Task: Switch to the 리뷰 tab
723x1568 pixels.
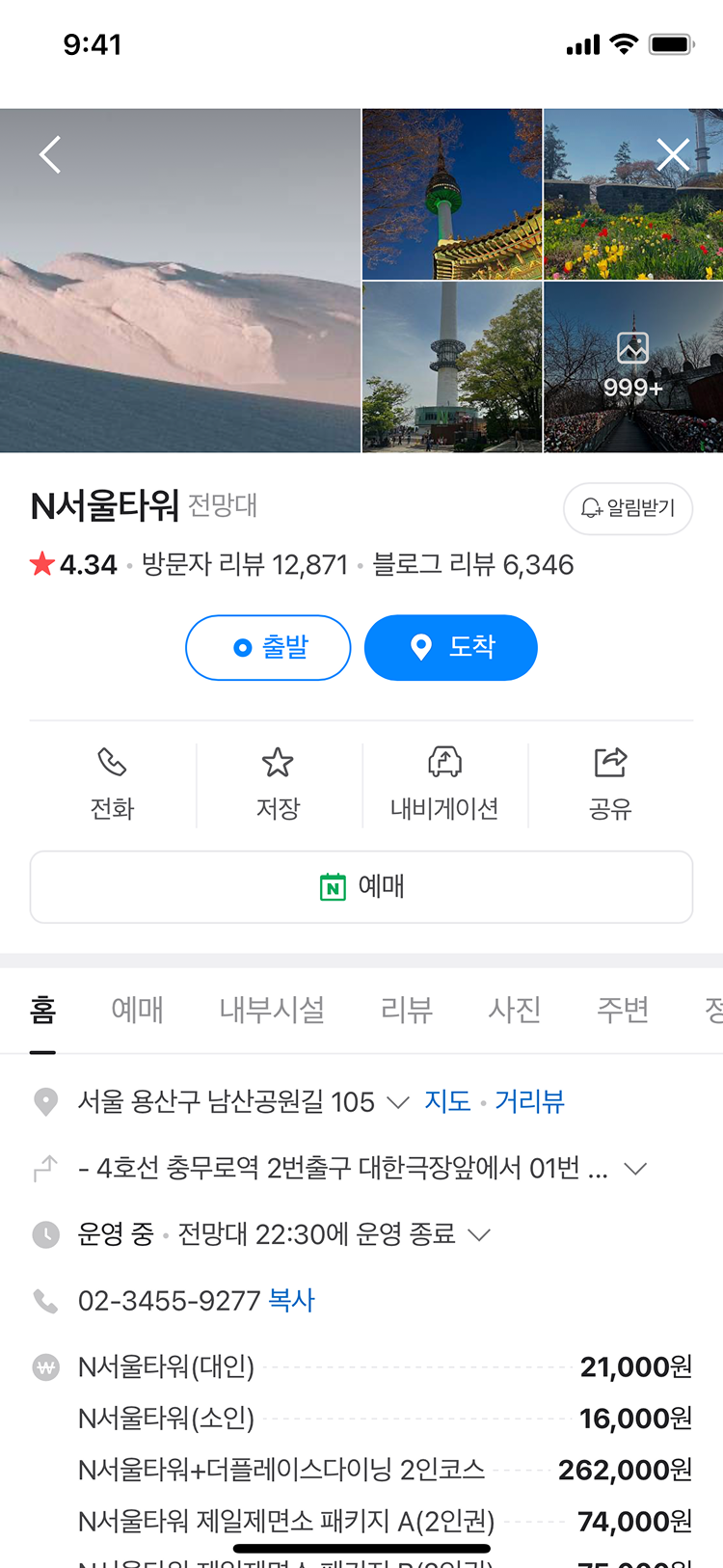Action: (407, 1010)
